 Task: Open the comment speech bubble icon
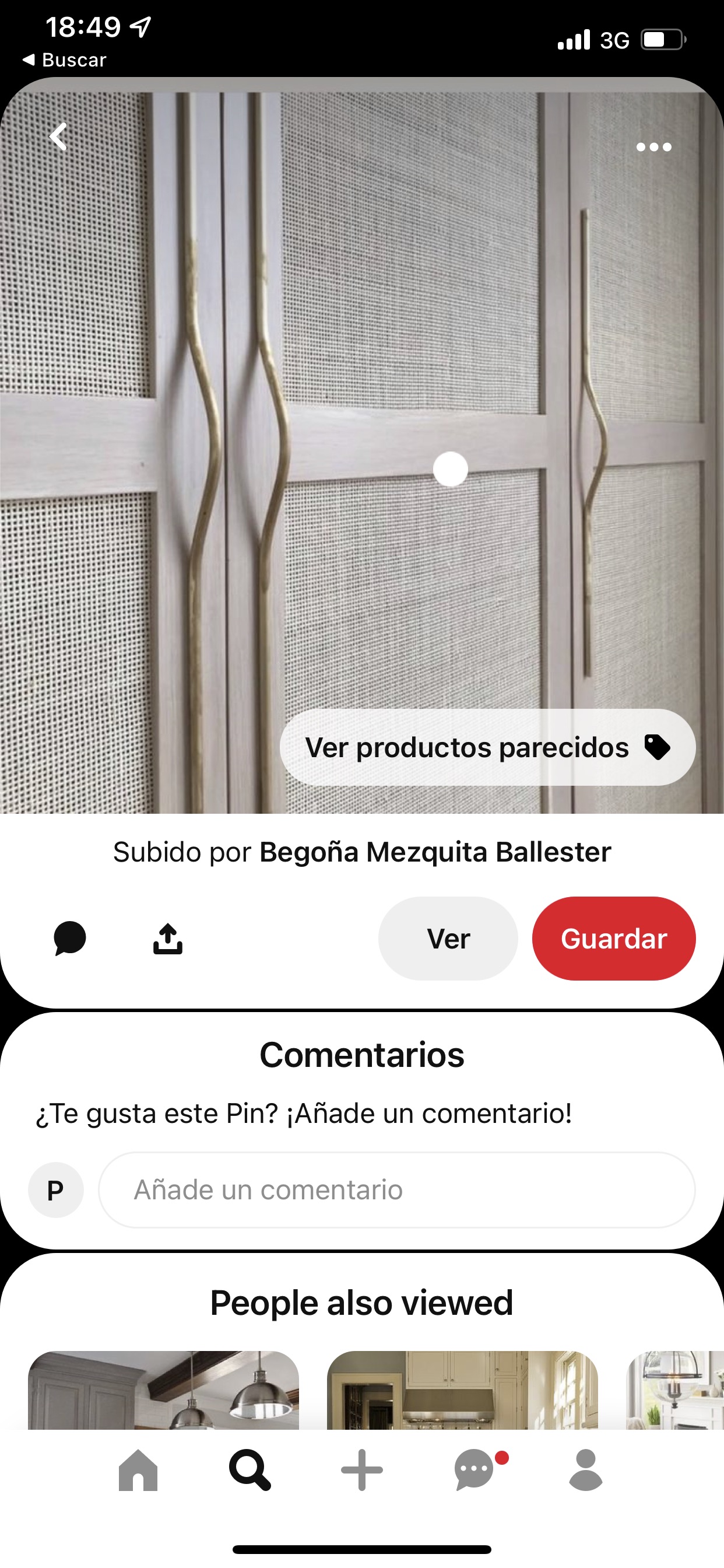(69, 938)
